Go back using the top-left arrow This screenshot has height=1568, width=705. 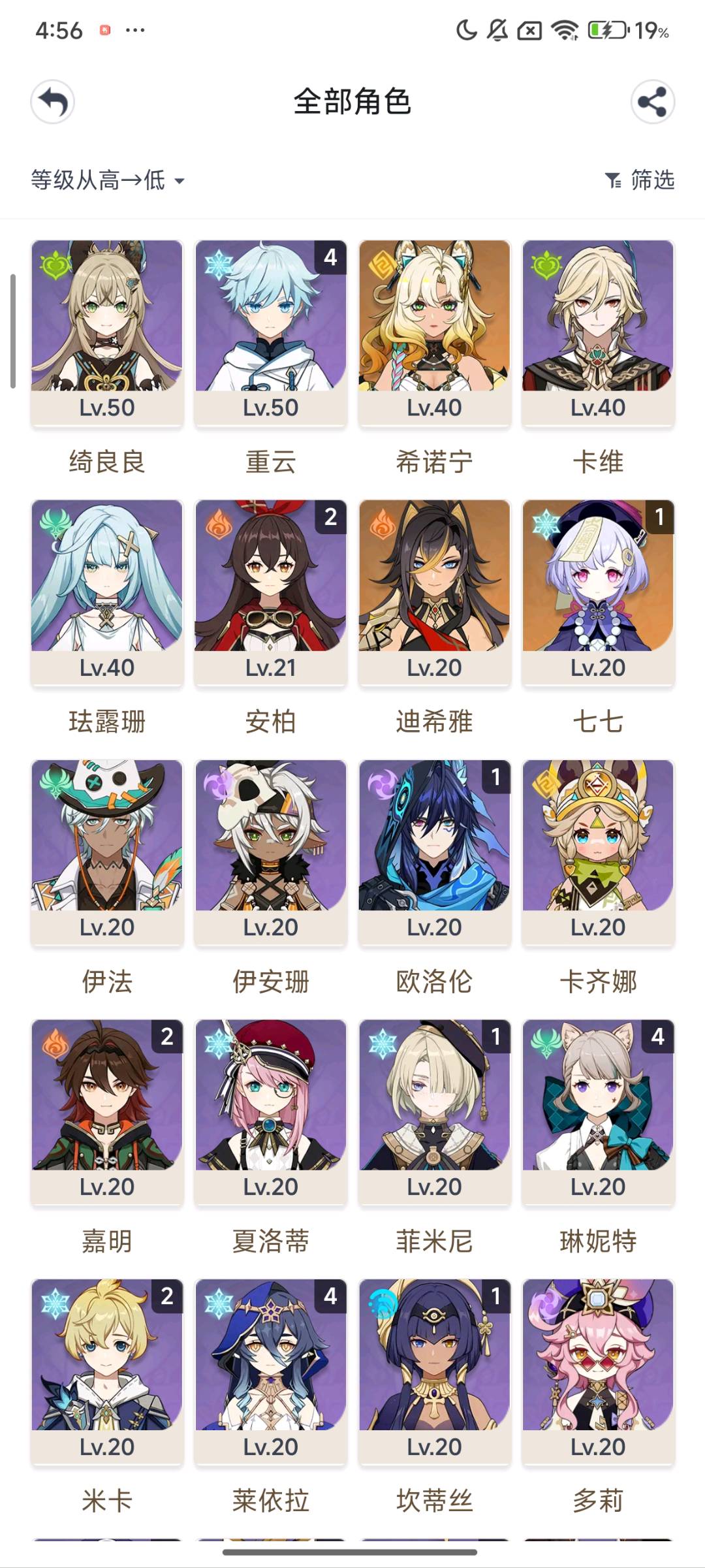pos(52,102)
